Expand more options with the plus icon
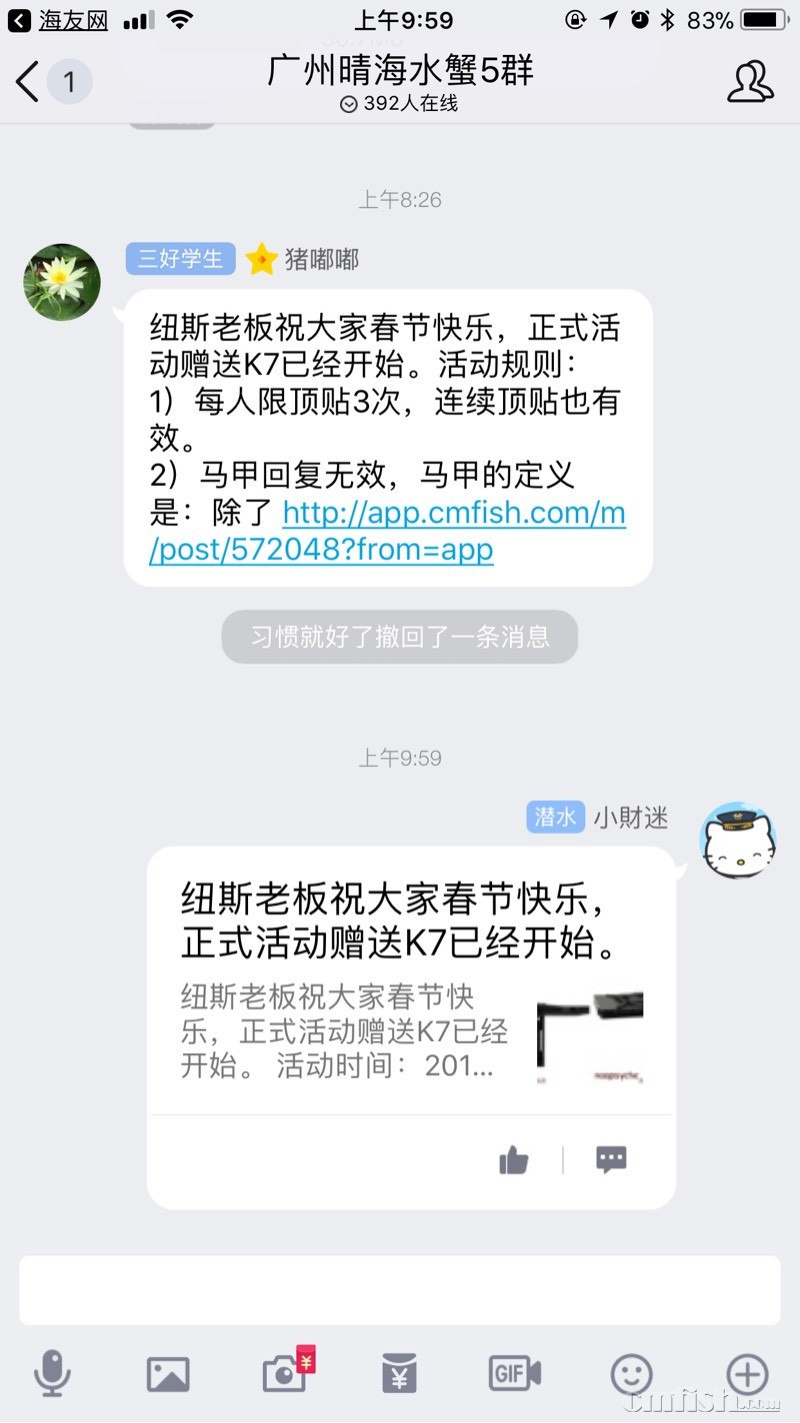This screenshot has width=800, height=1423. coord(747,1374)
